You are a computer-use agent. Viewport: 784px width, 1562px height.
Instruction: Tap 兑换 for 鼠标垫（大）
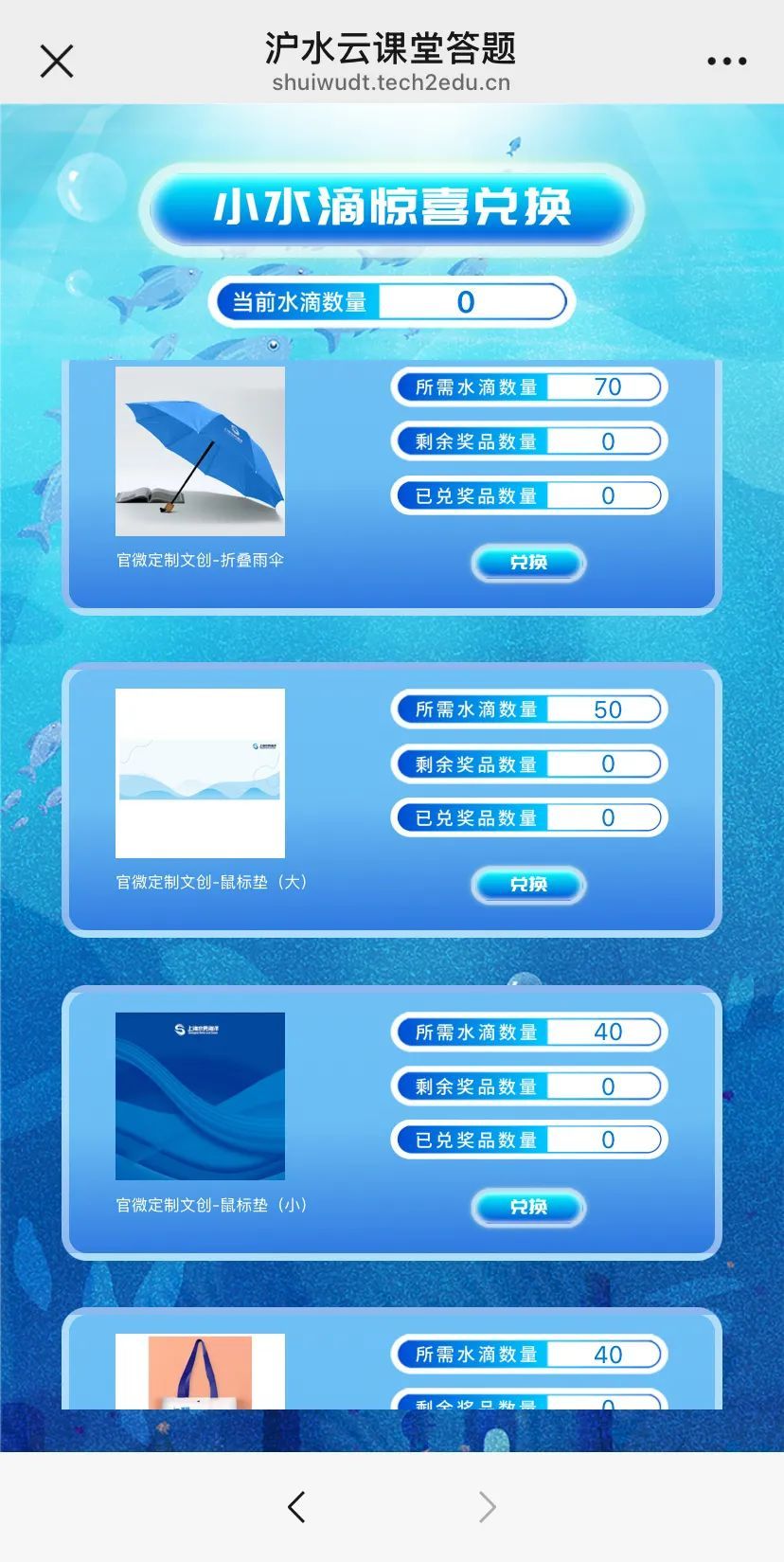tap(528, 885)
